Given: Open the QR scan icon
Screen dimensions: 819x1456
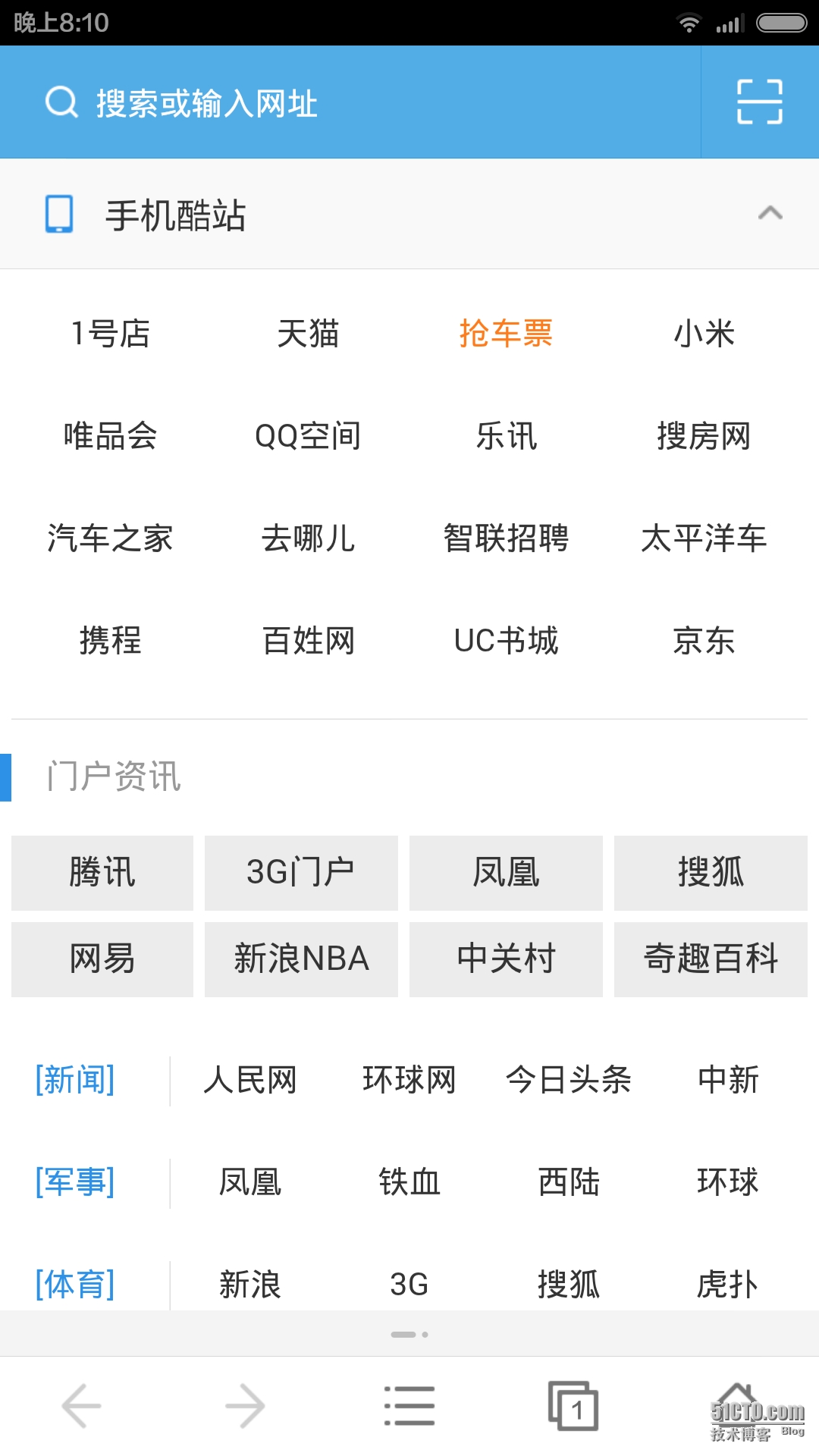Looking at the screenshot, I should point(760,102).
